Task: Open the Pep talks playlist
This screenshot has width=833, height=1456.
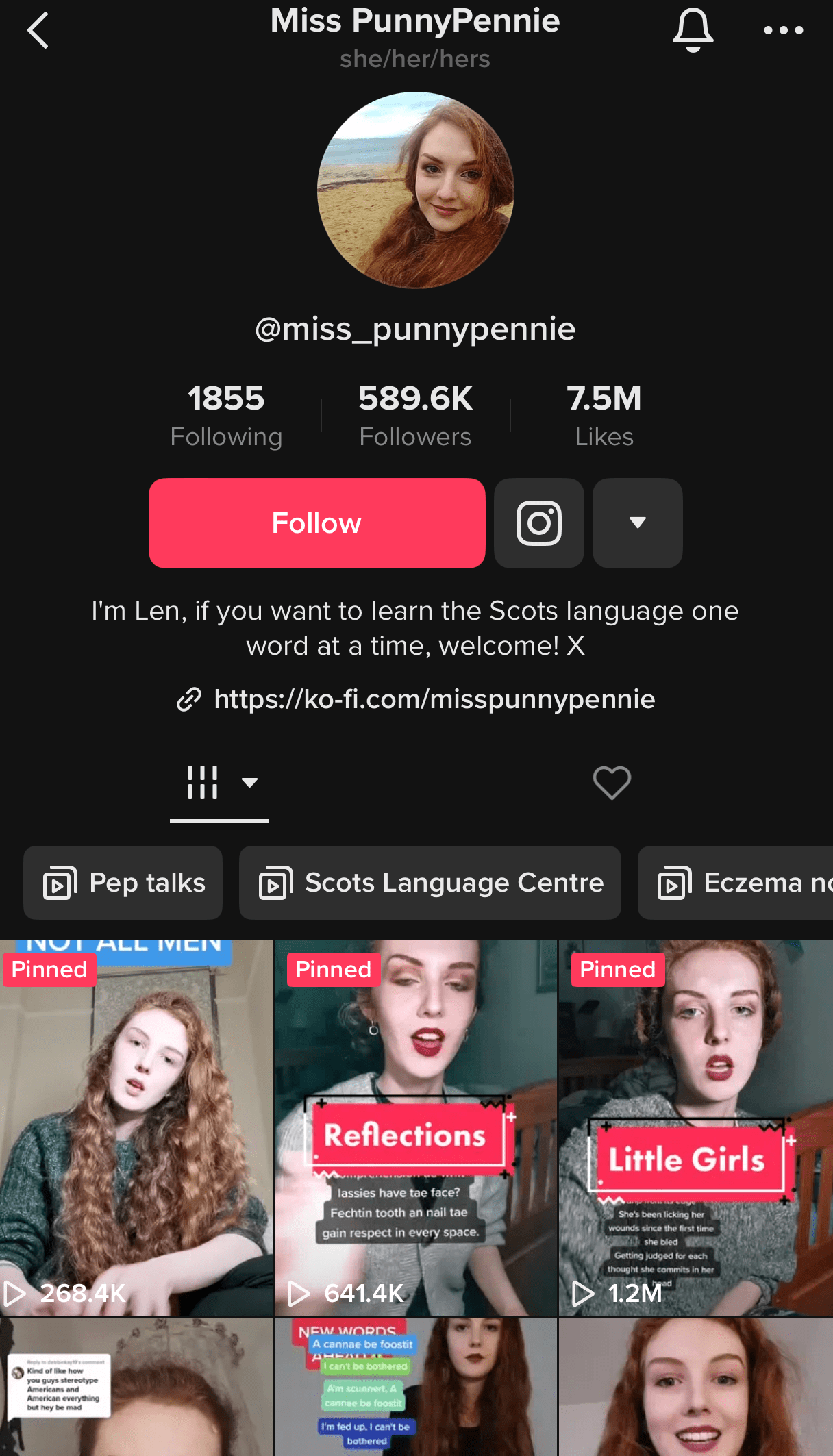Action: [x=123, y=883]
